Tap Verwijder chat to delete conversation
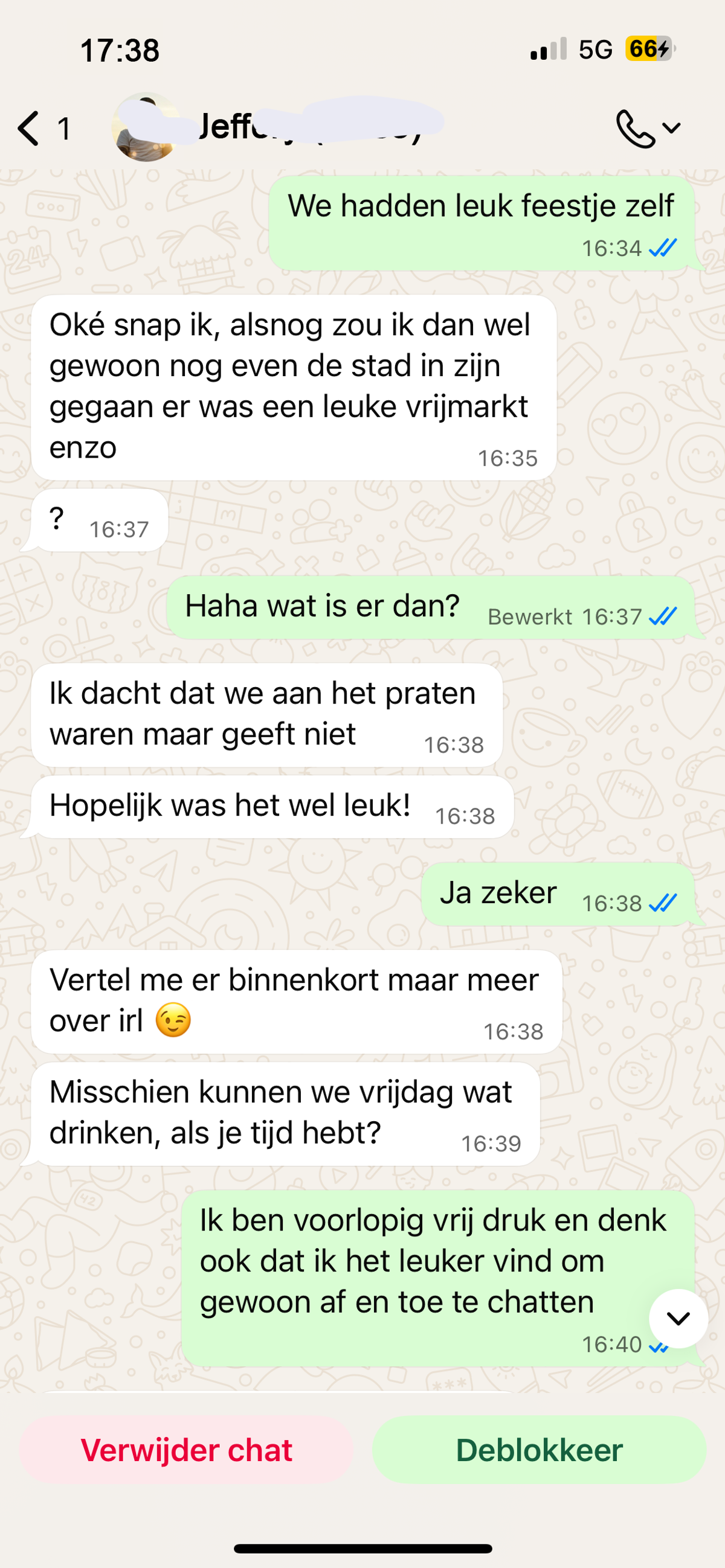This screenshot has width=725, height=1568. (187, 1450)
